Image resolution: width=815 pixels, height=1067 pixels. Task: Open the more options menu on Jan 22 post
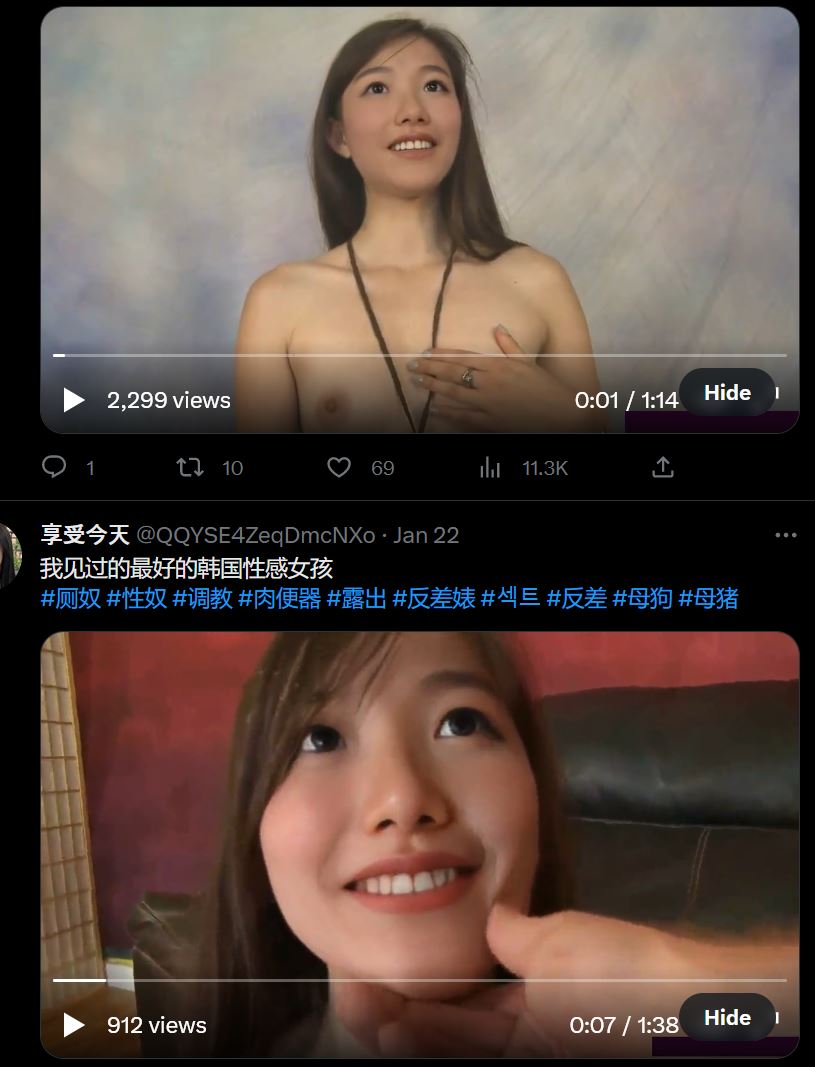click(787, 535)
